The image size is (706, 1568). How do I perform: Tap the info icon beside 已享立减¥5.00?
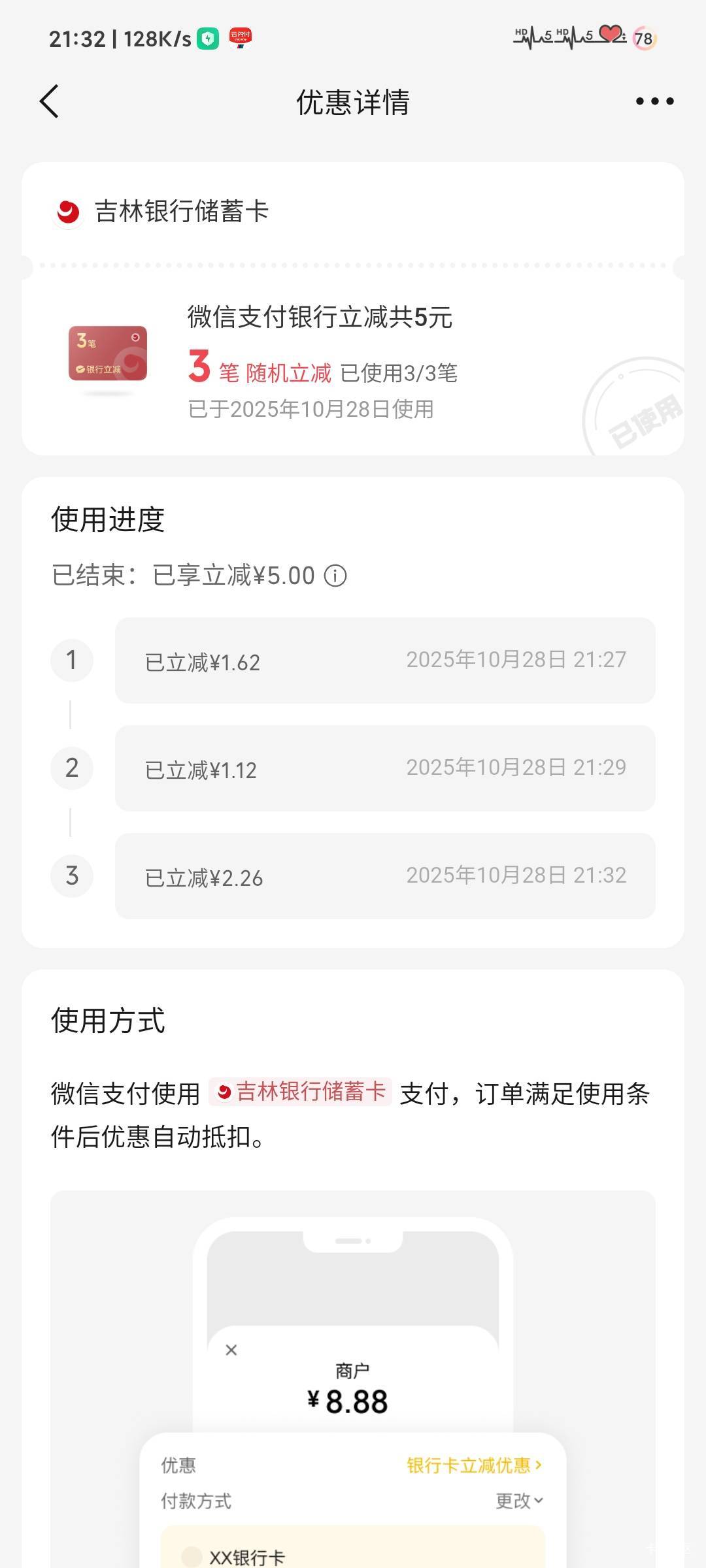[x=335, y=576]
